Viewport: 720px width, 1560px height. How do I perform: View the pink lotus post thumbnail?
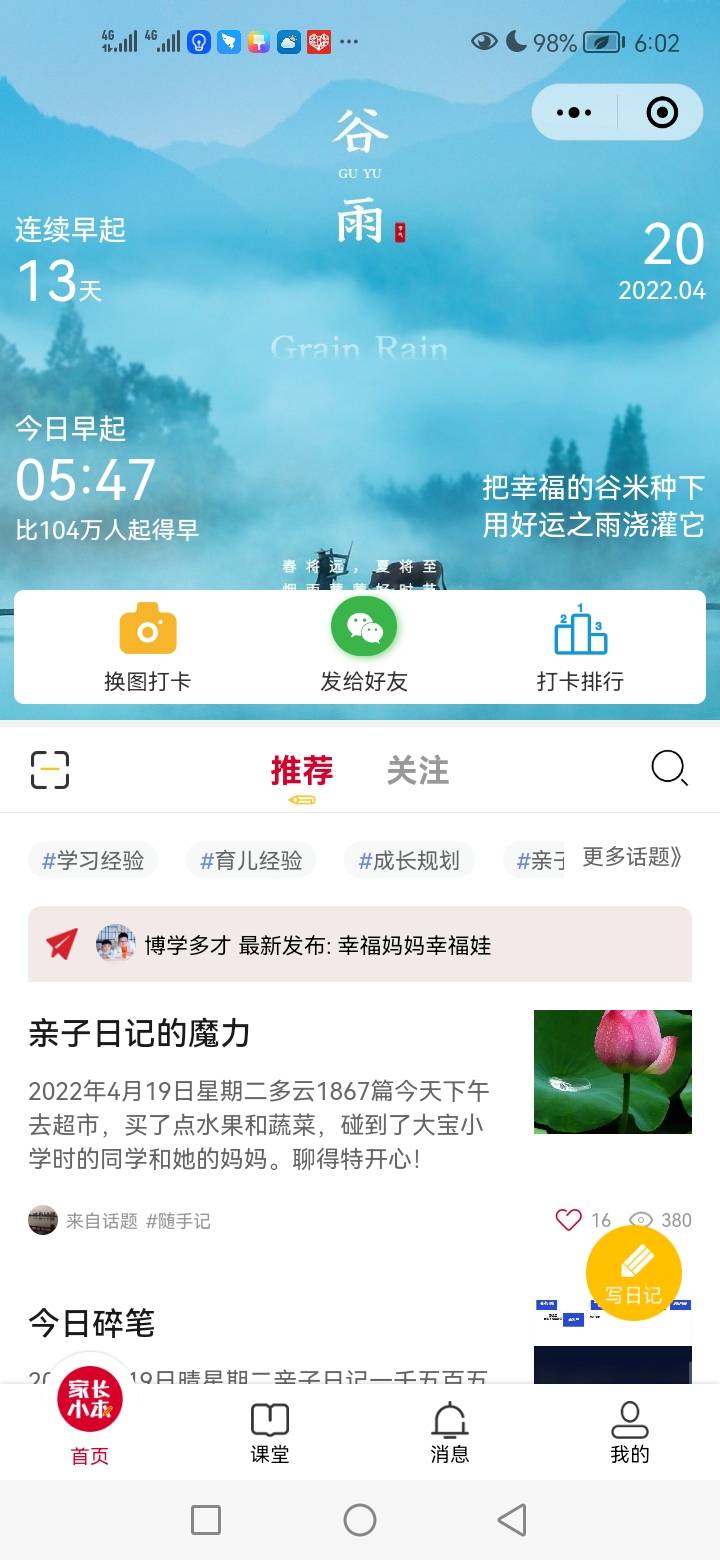coord(613,1071)
